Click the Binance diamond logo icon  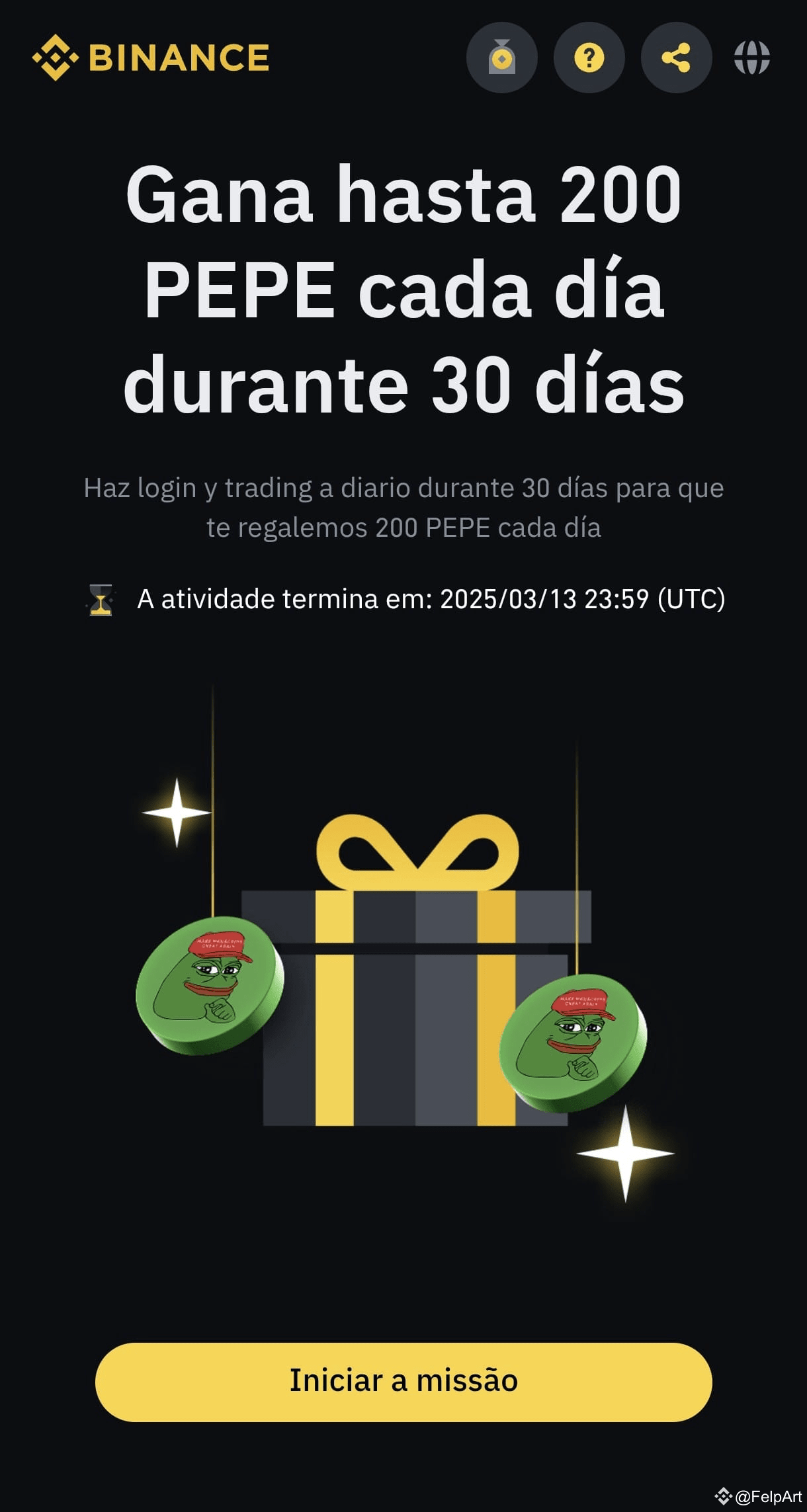[56, 57]
